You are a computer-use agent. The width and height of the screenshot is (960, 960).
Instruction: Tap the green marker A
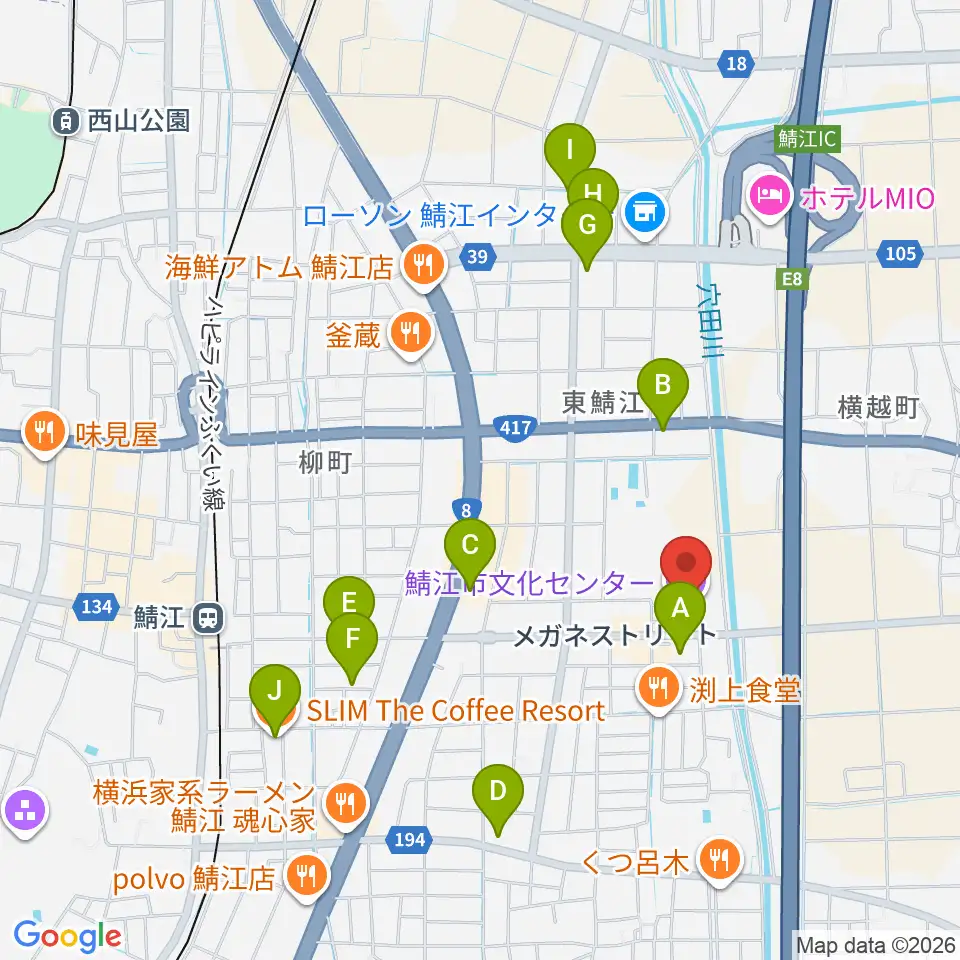coord(680,615)
